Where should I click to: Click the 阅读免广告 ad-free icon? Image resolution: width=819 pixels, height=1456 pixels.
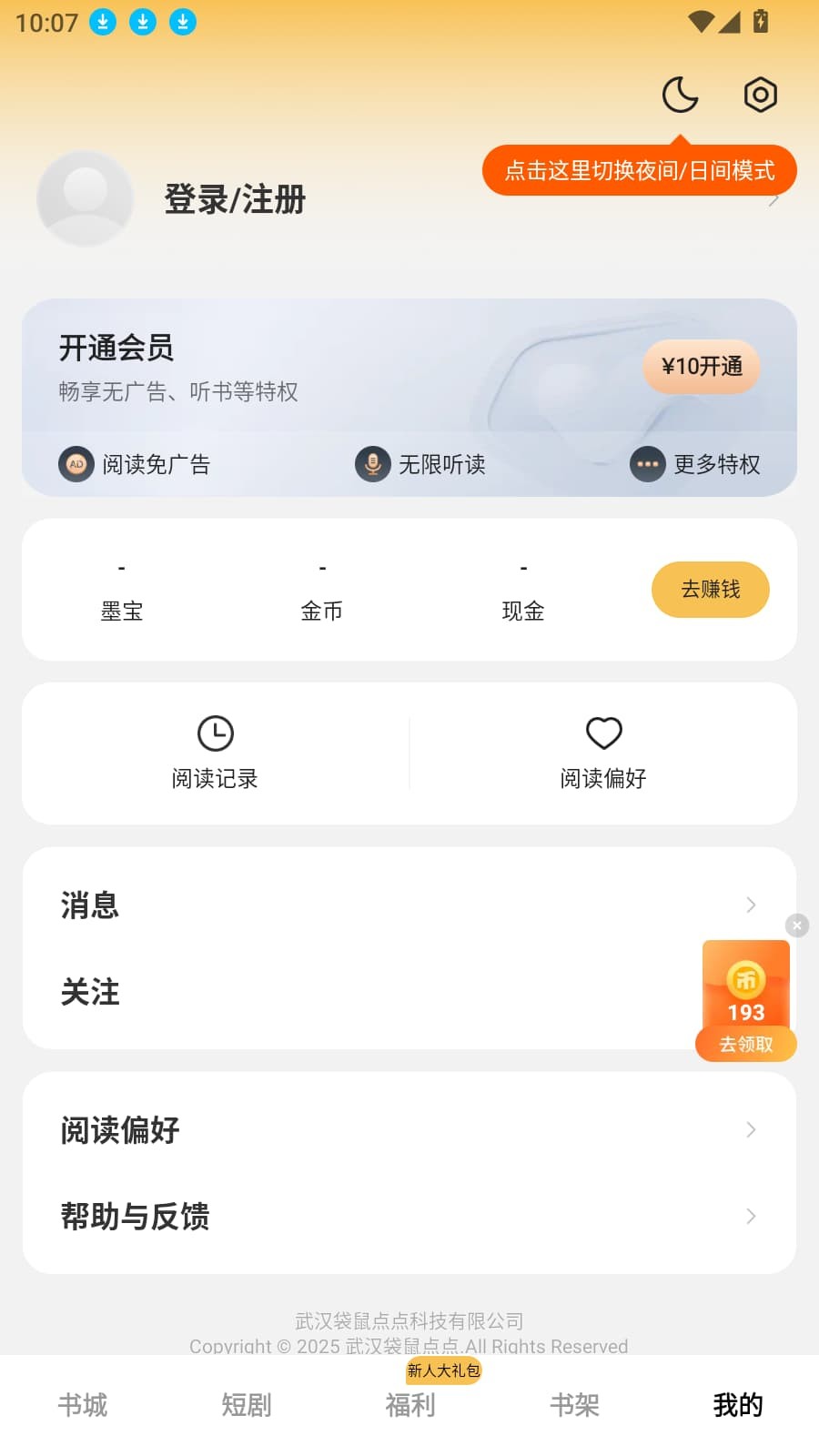click(x=76, y=464)
